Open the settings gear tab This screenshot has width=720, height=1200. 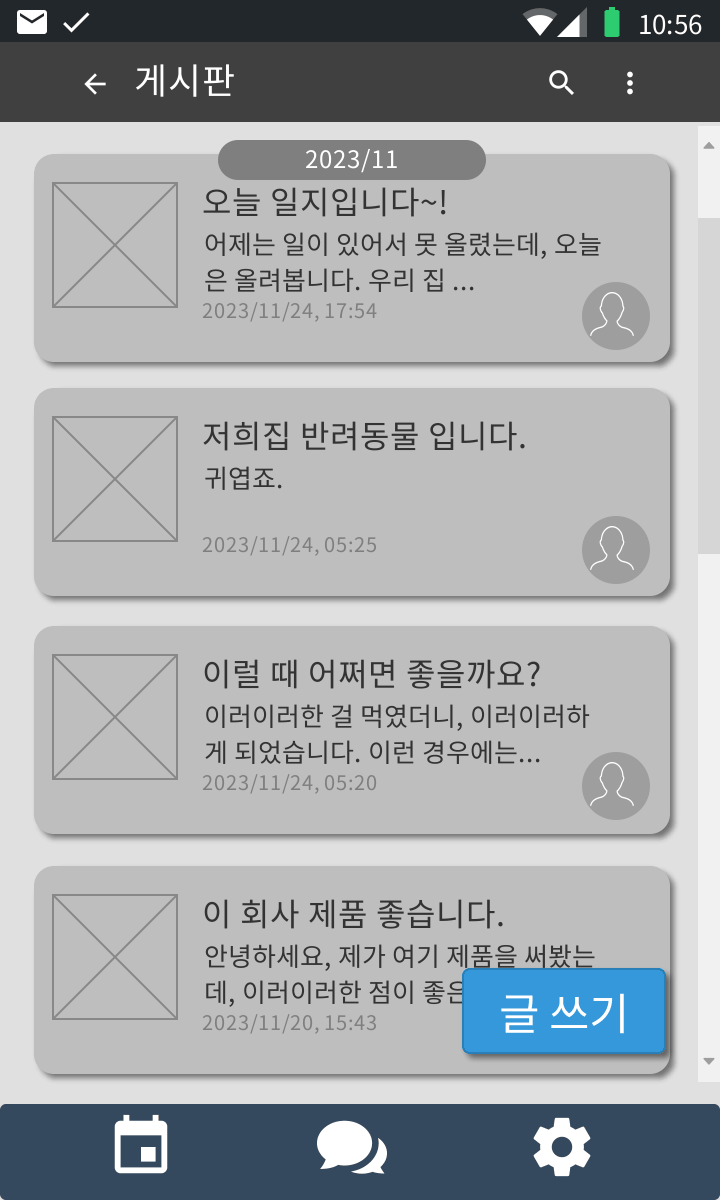click(562, 1147)
